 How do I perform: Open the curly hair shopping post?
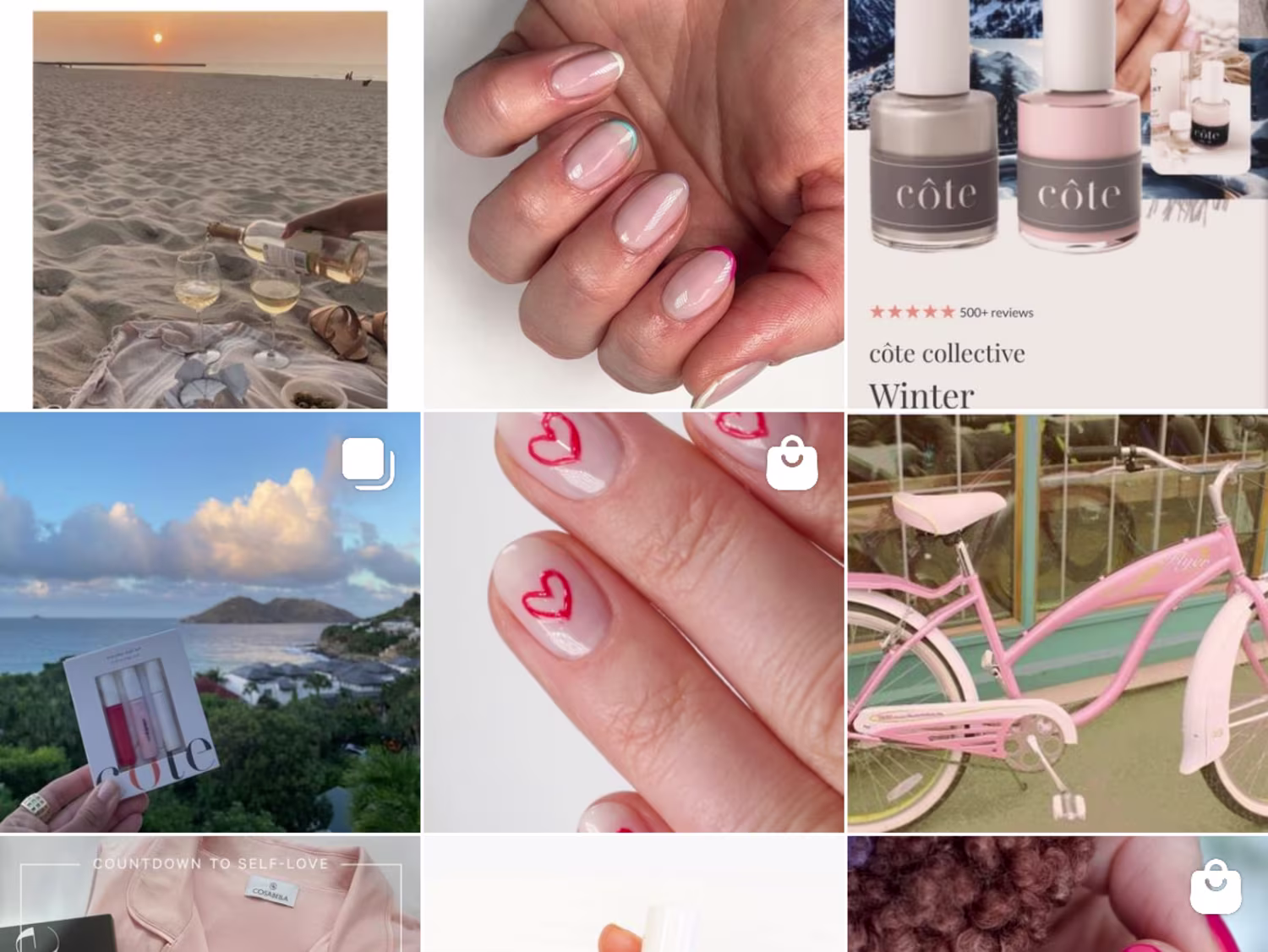(x=1057, y=894)
